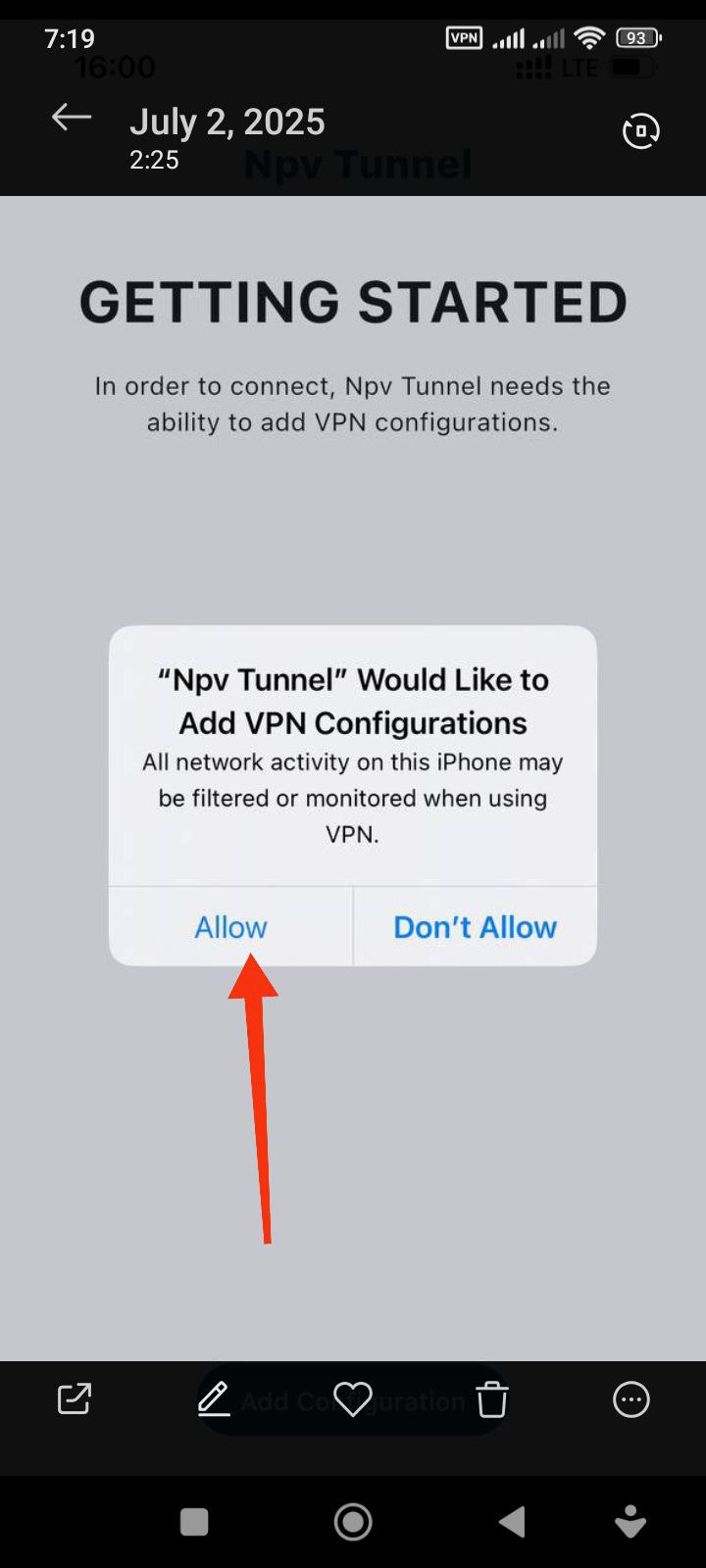Delete this image with the trash icon
This screenshot has width=706, height=1568.
pyautogui.click(x=492, y=1399)
